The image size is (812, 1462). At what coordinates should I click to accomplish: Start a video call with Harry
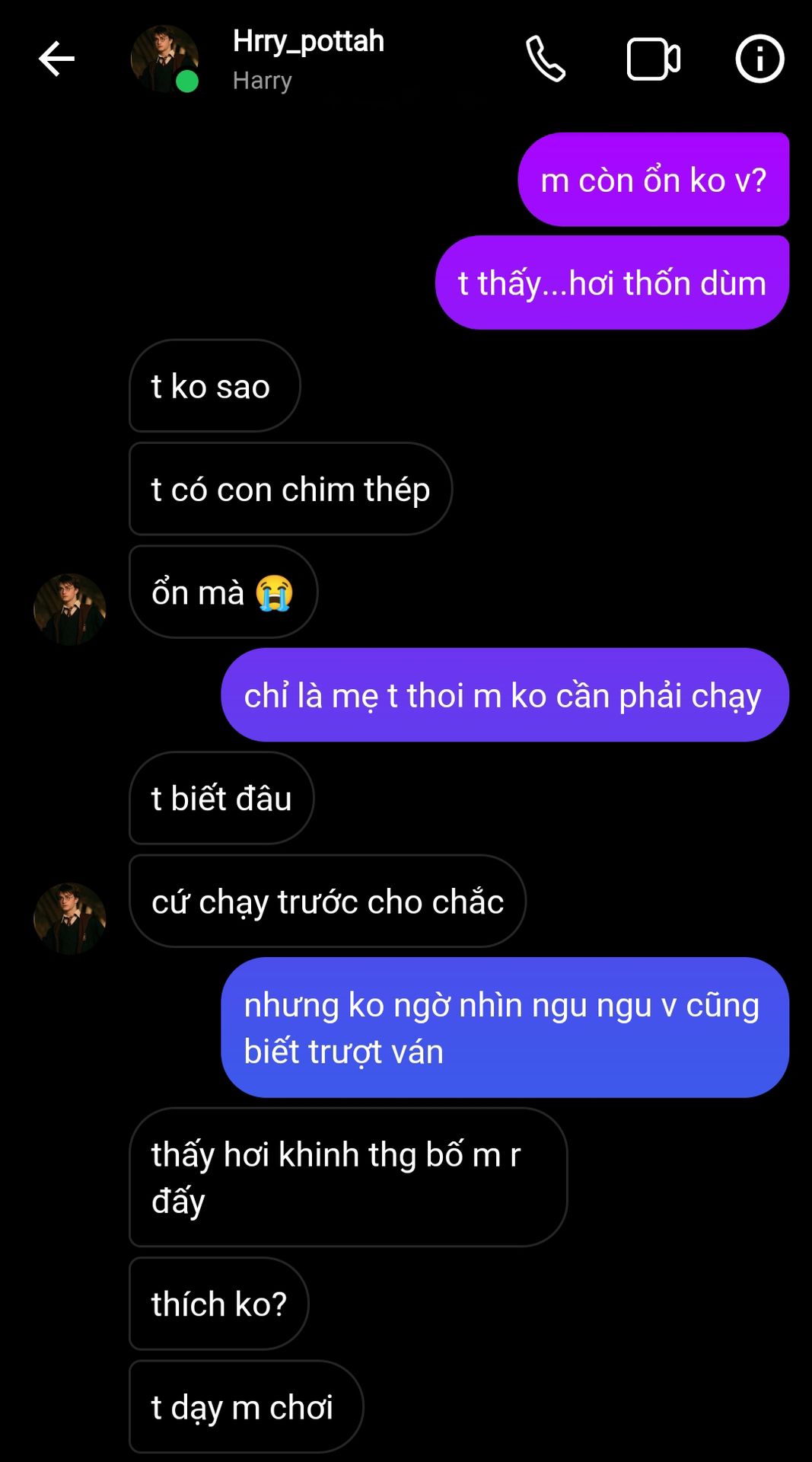click(x=653, y=59)
